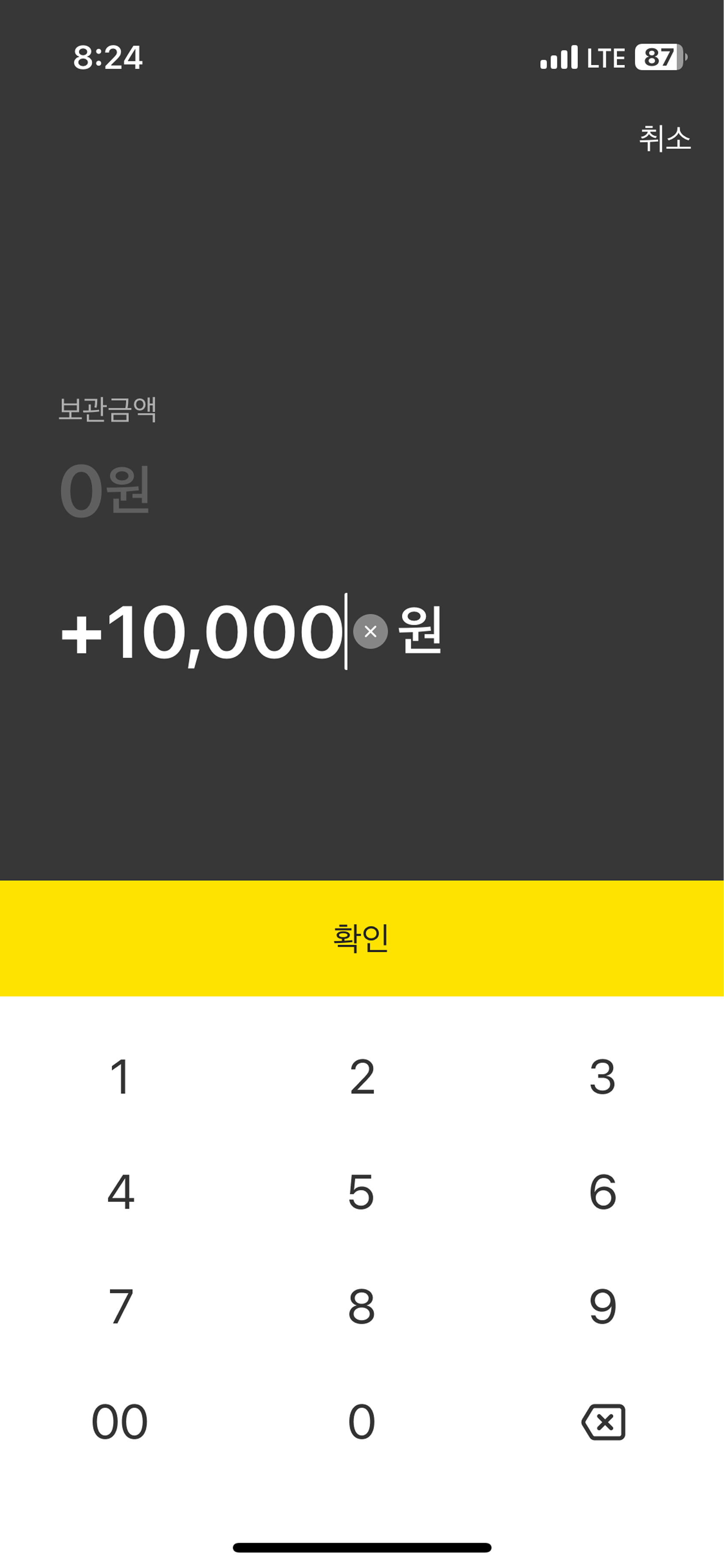This screenshot has height=1568, width=724.
Task: Confirm the amount with 확인
Action: tap(362, 938)
